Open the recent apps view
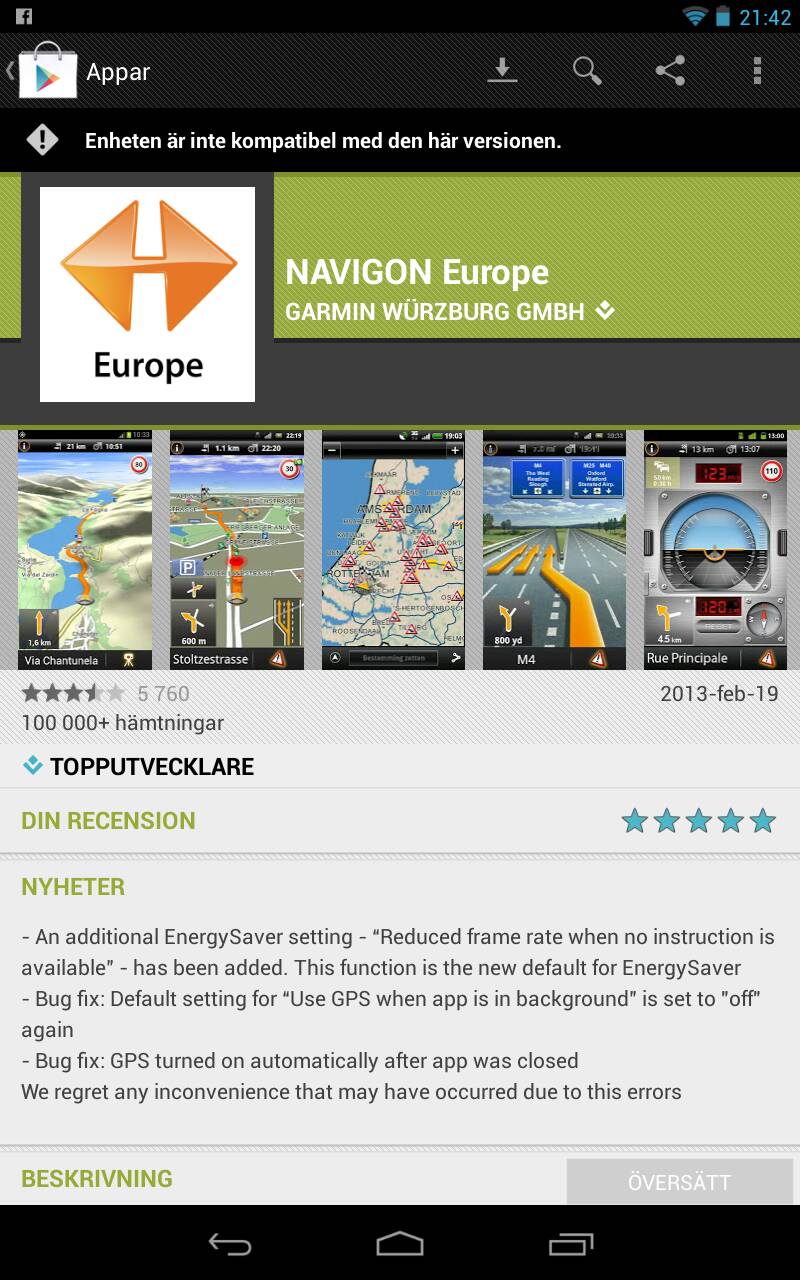 571,1244
